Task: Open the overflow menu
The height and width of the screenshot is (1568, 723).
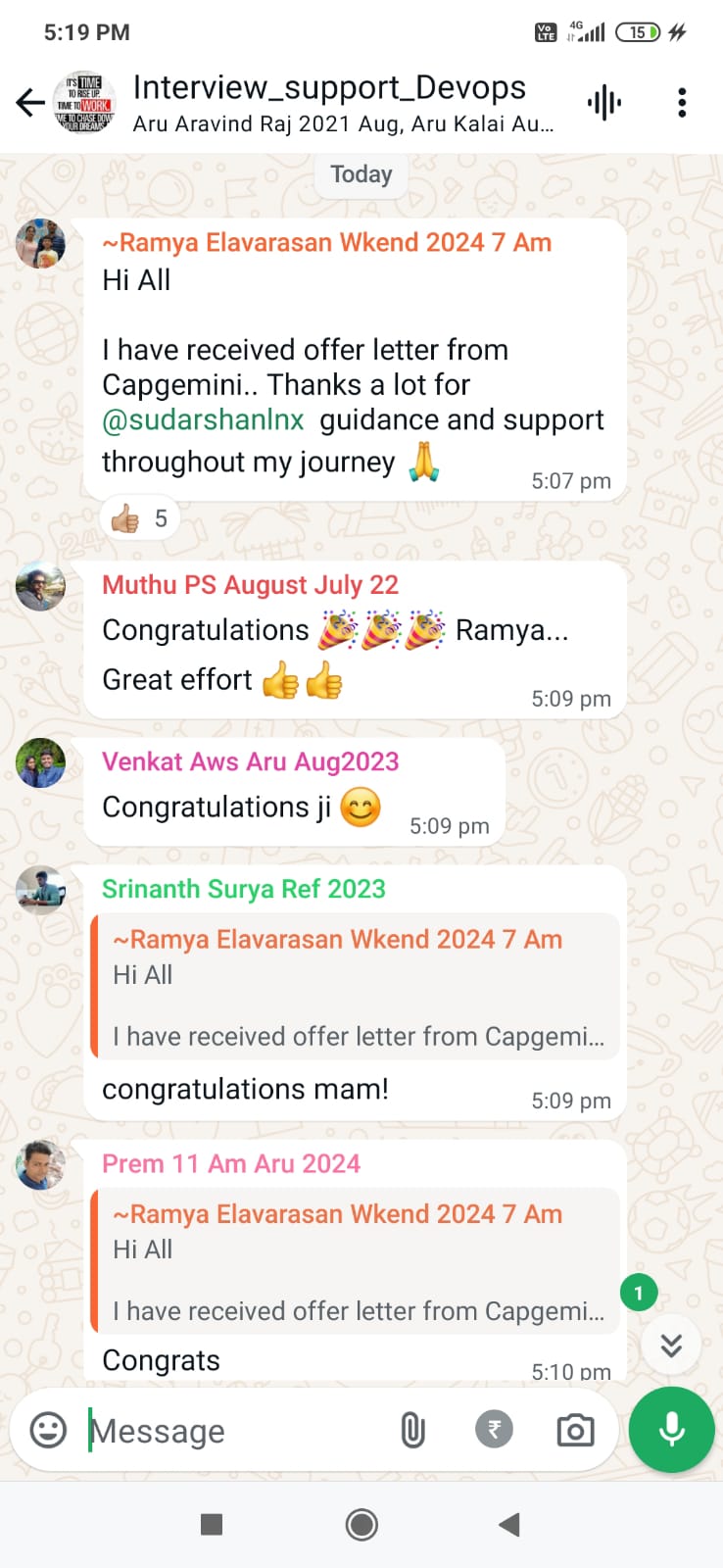Action: click(x=682, y=102)
